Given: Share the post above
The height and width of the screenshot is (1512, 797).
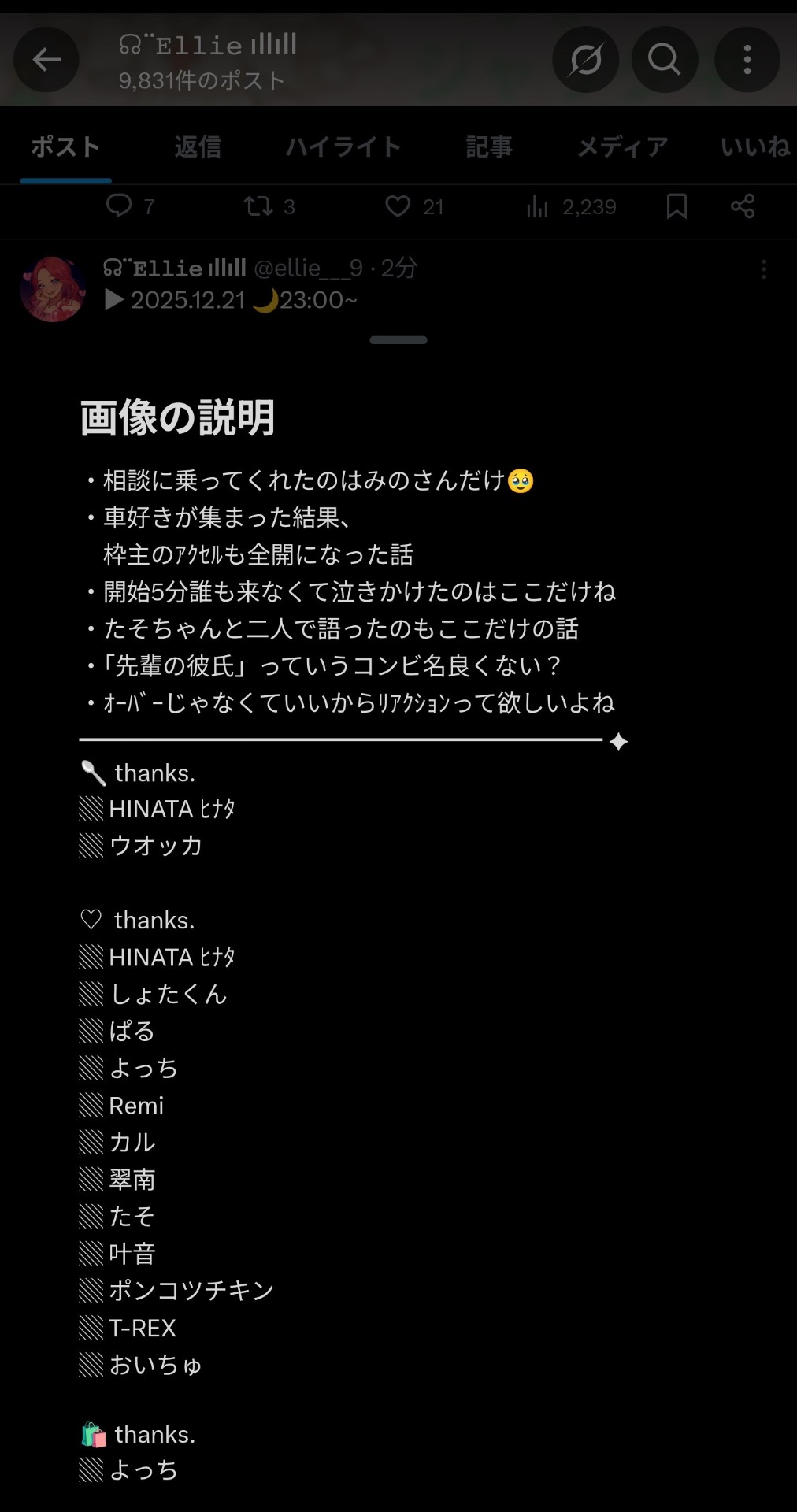Looking at the screenshot, I should click(743, 206).
